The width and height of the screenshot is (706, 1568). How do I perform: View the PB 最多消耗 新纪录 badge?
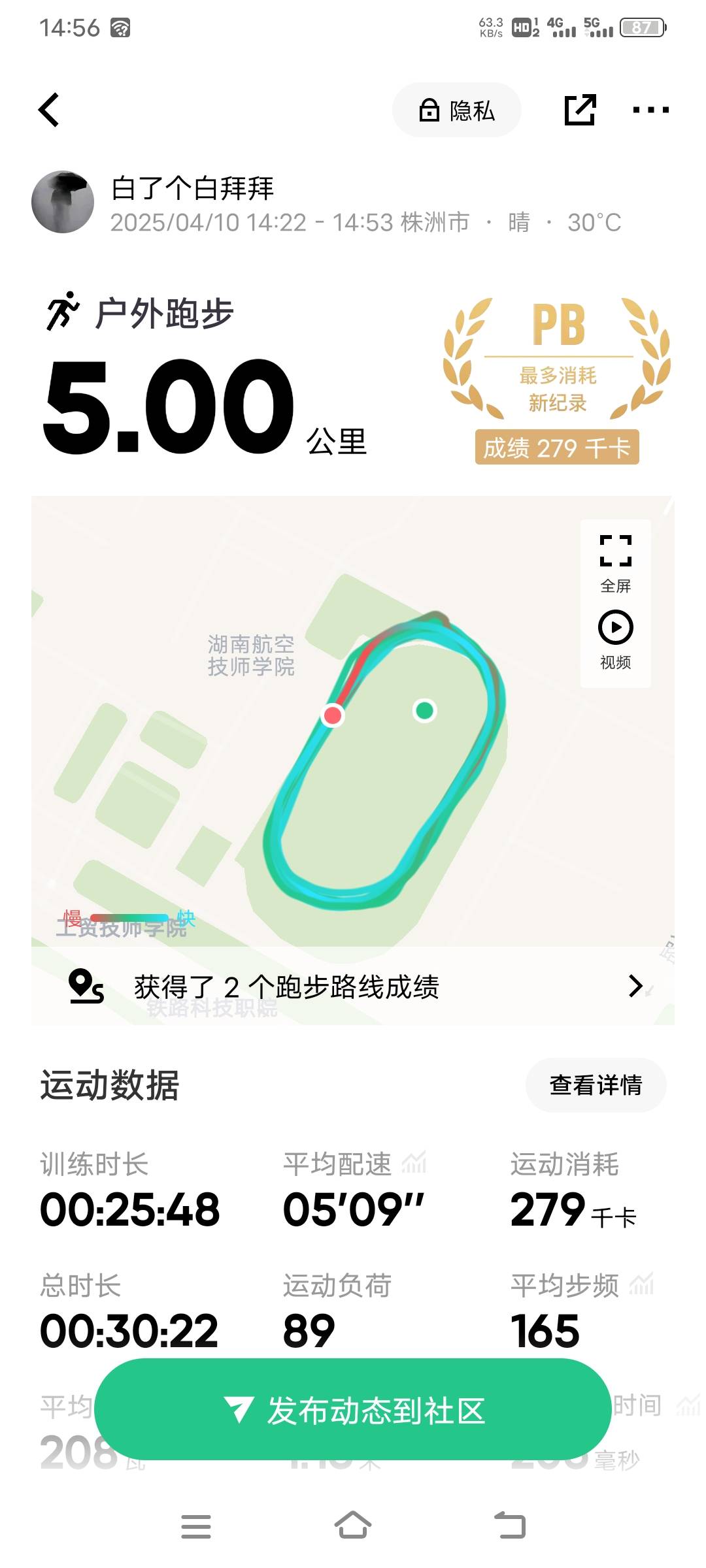557,379
